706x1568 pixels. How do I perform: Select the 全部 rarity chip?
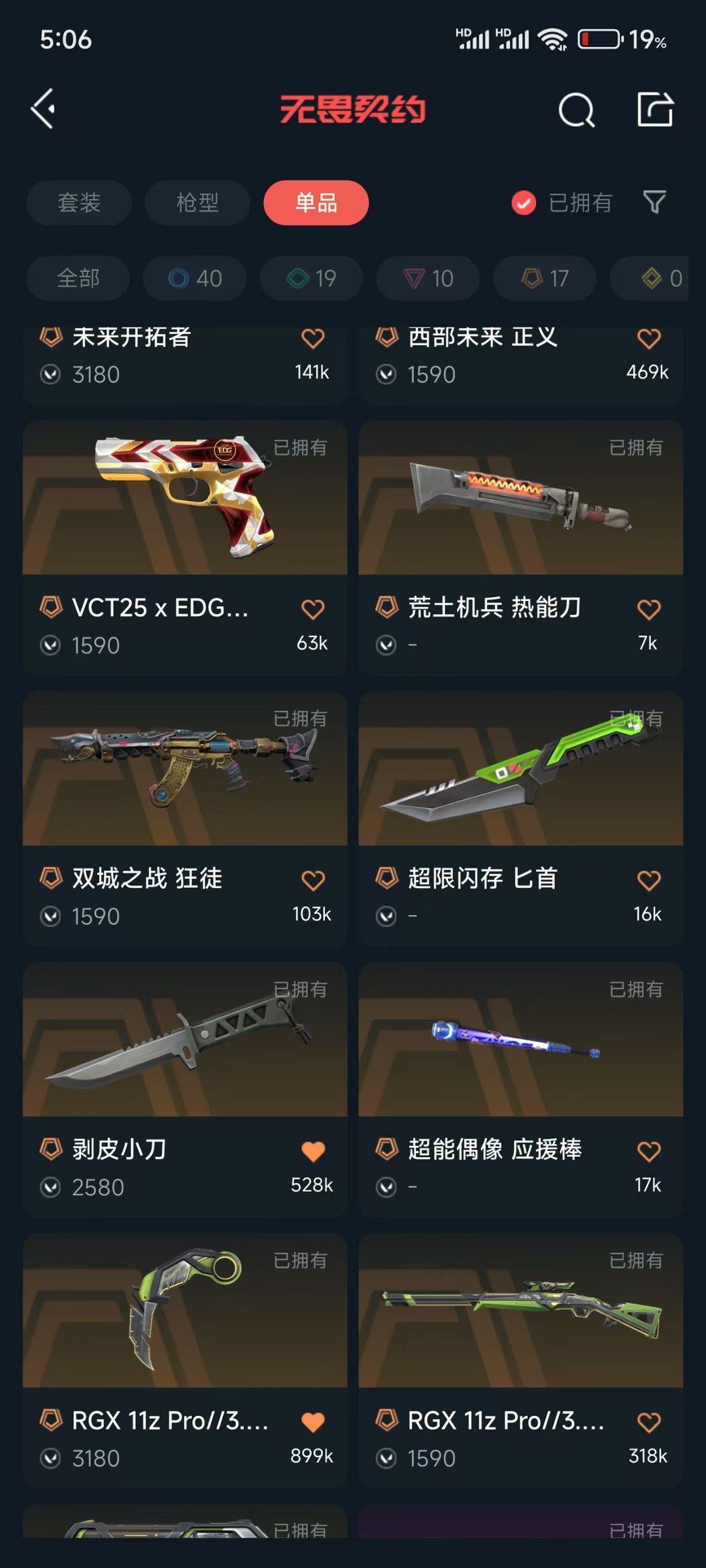(x=78, y=278)
